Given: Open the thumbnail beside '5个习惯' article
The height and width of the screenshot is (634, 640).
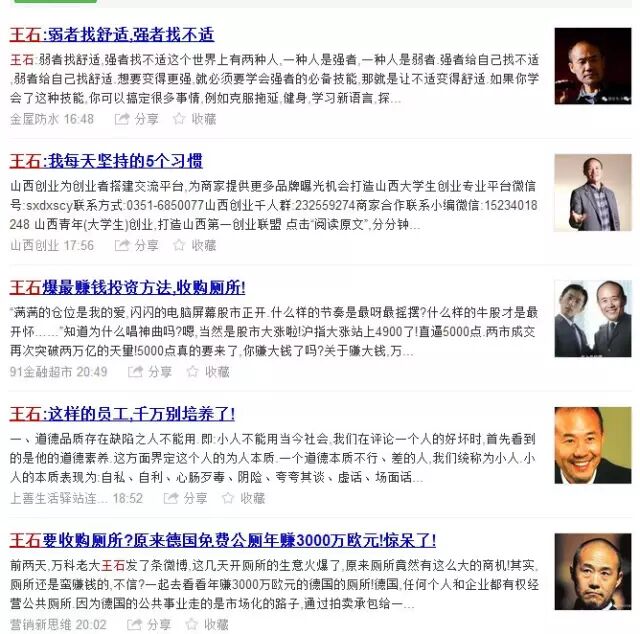Looking at the screenshot, I should click(x=593, y=192).
